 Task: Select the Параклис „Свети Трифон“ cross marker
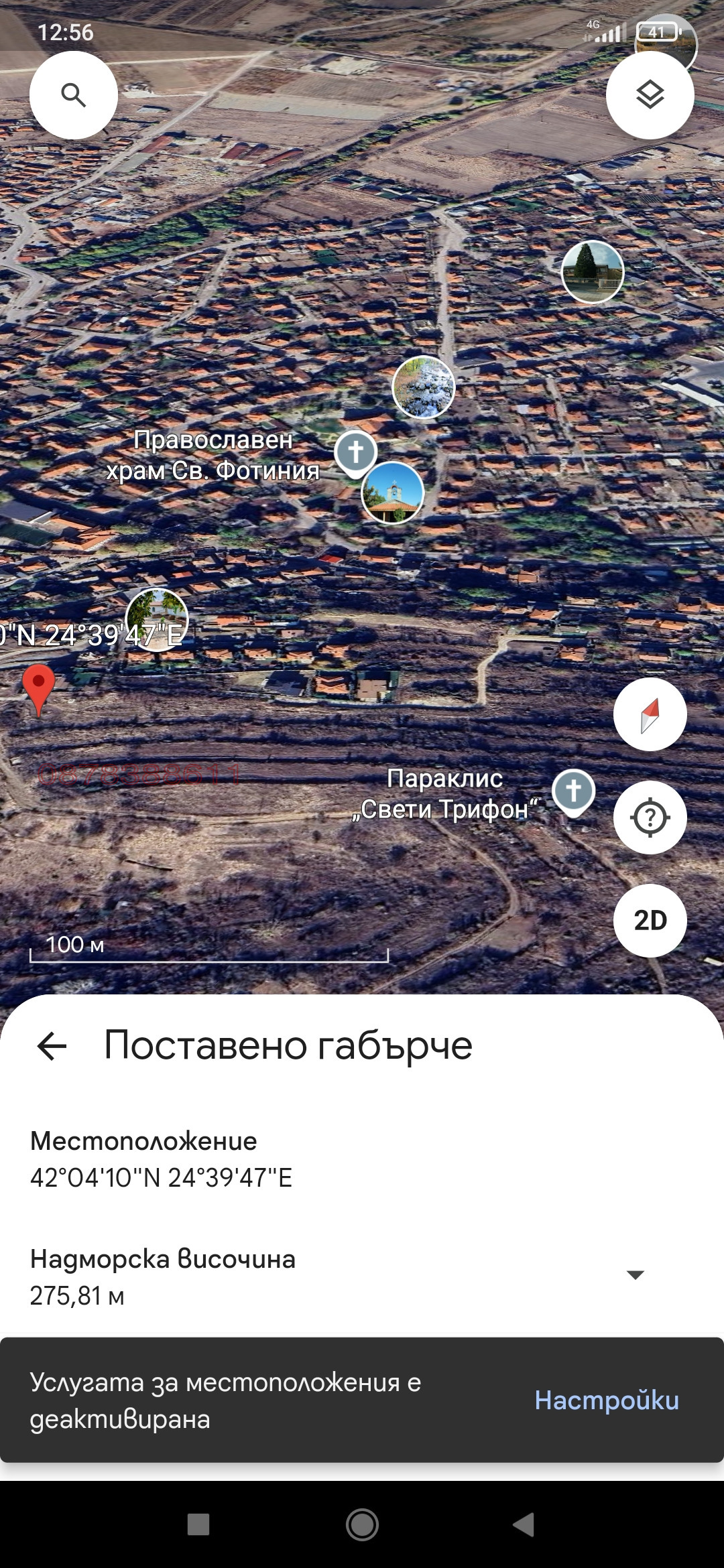573,791
